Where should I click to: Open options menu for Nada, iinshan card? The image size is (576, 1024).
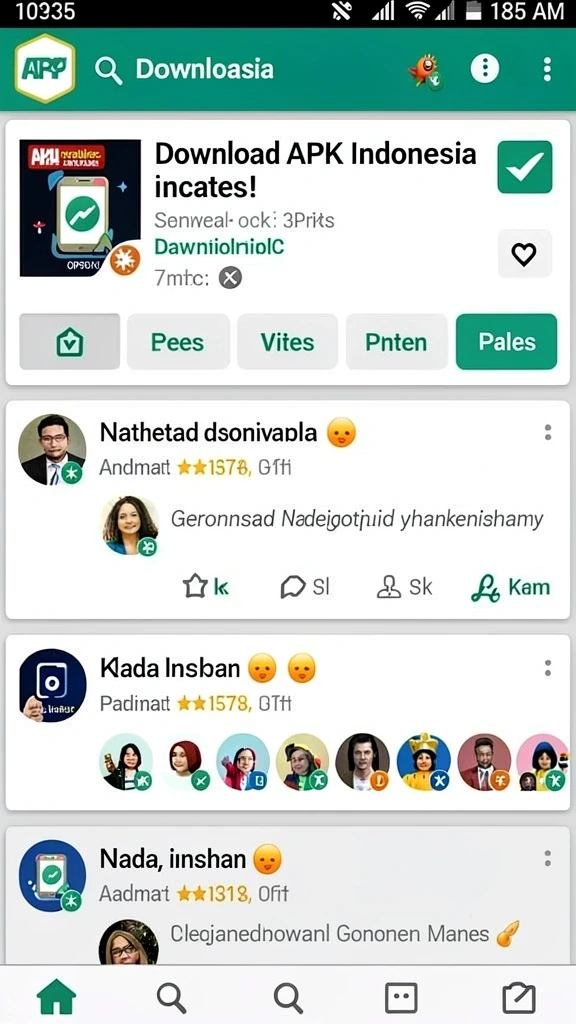[547, 858]
